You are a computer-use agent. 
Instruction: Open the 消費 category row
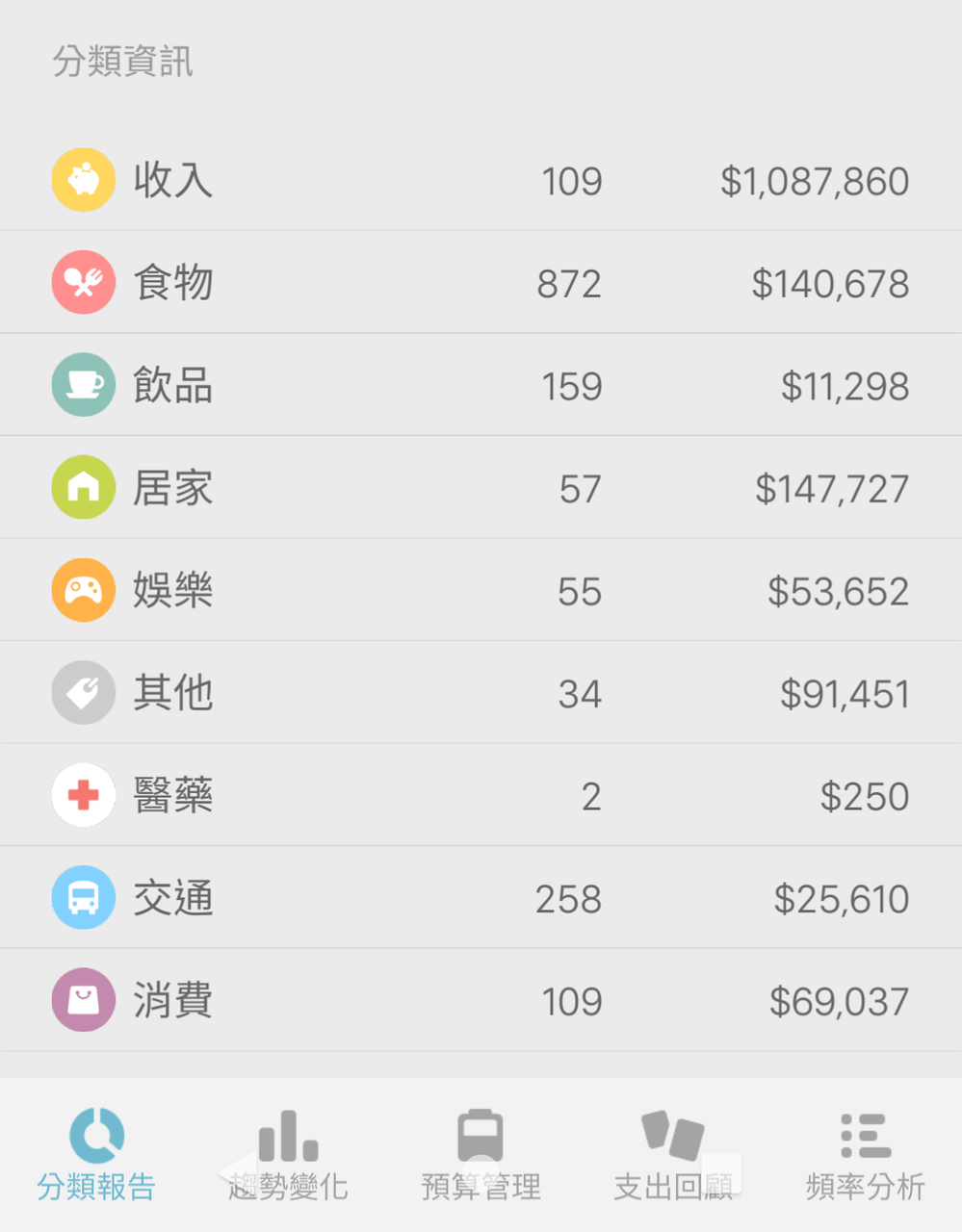pos(481,1000)
